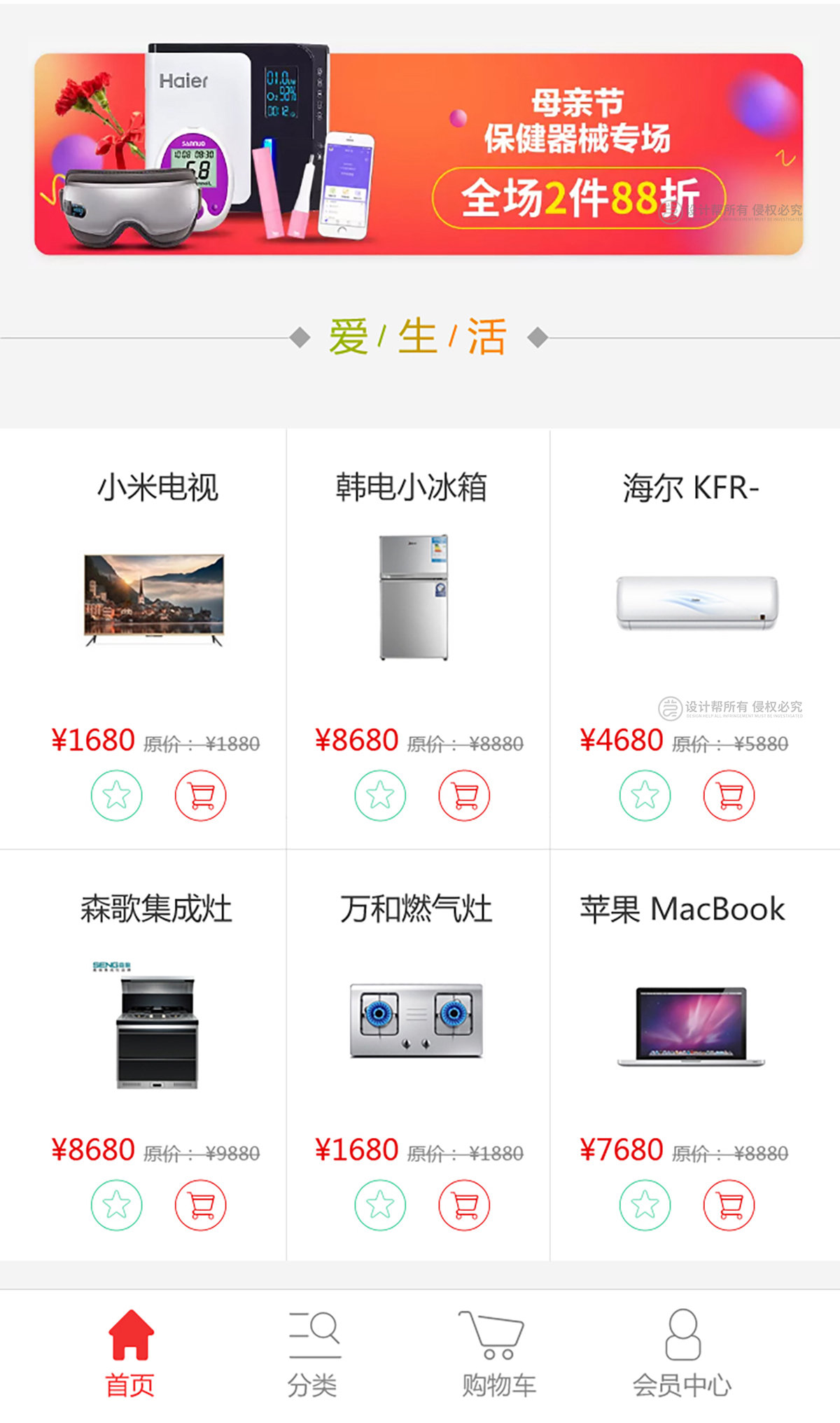This screenshot has width=840, height=1423.
Task: Go to the 首页 home tab
Action: 130,1353
